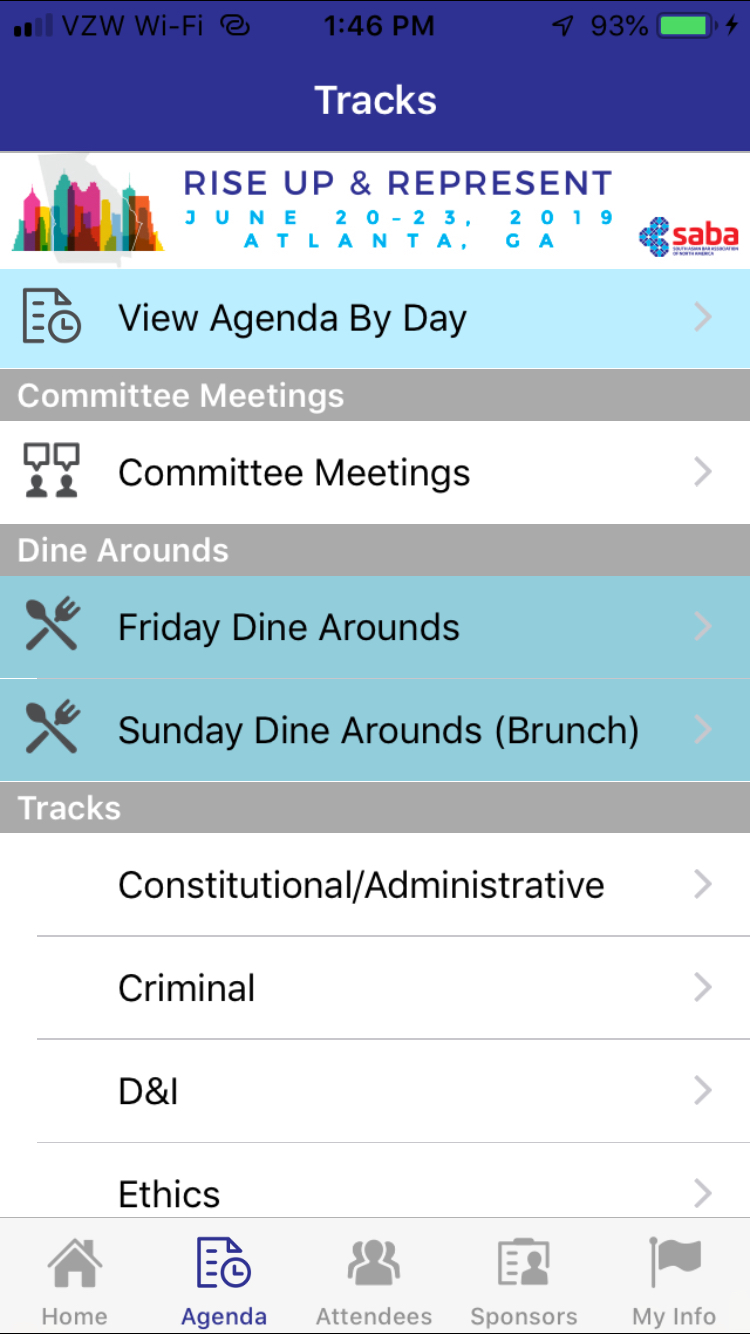The height and width of the screenshot is (1334, 750).
Task: Open the Ethics track
Action: (375, 1181)
